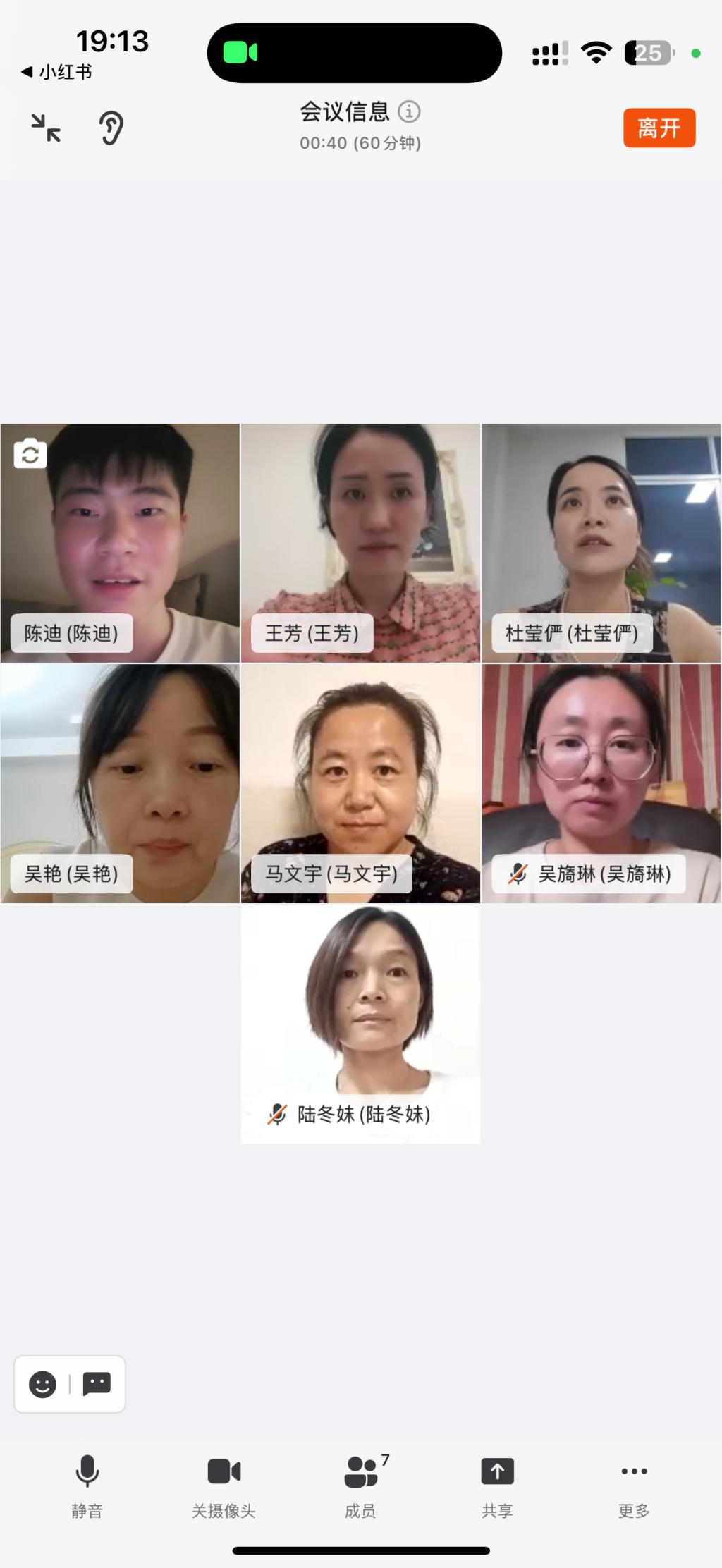Return to the 小红书 app

pyautogui.click(x=56, y=72)
